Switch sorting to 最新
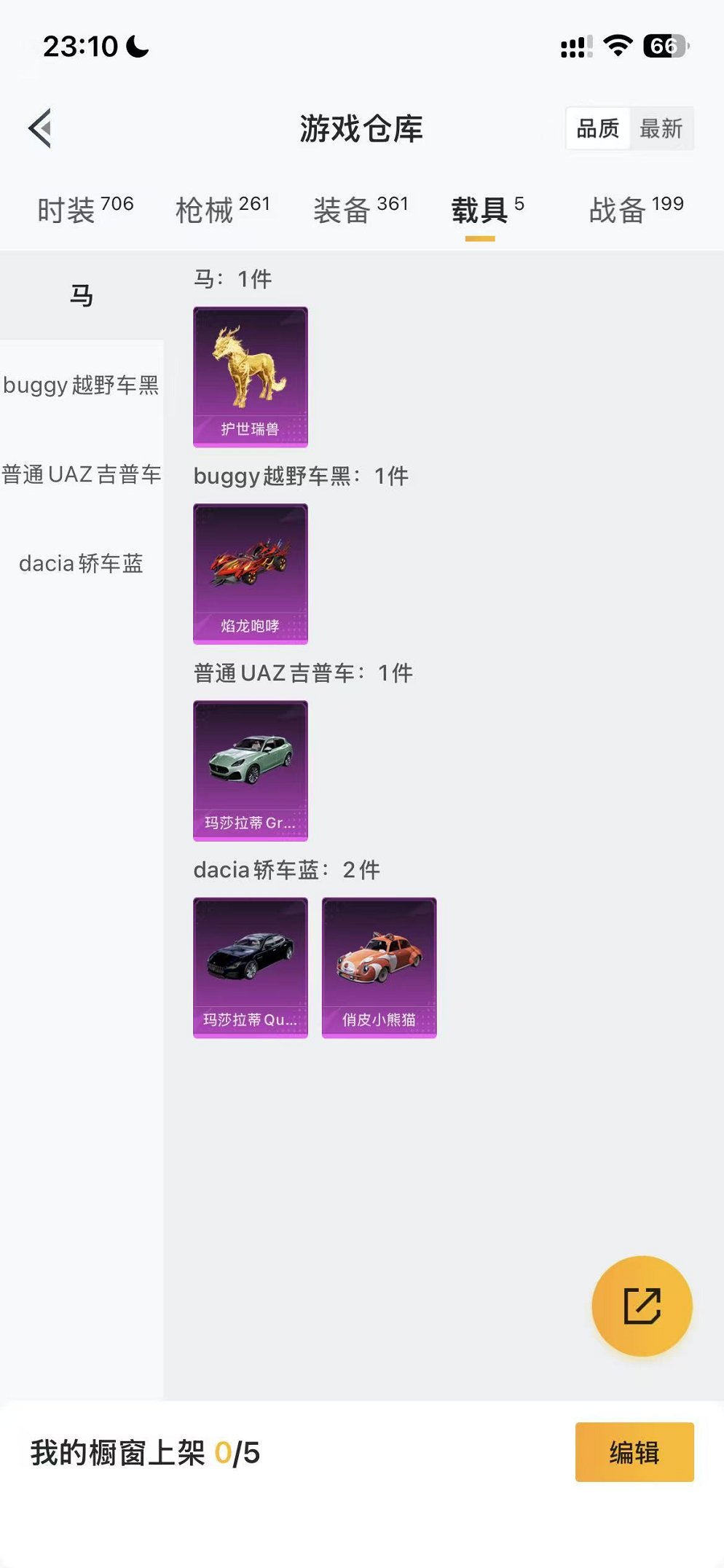The image size is (724, 1568). click(660, 128)
